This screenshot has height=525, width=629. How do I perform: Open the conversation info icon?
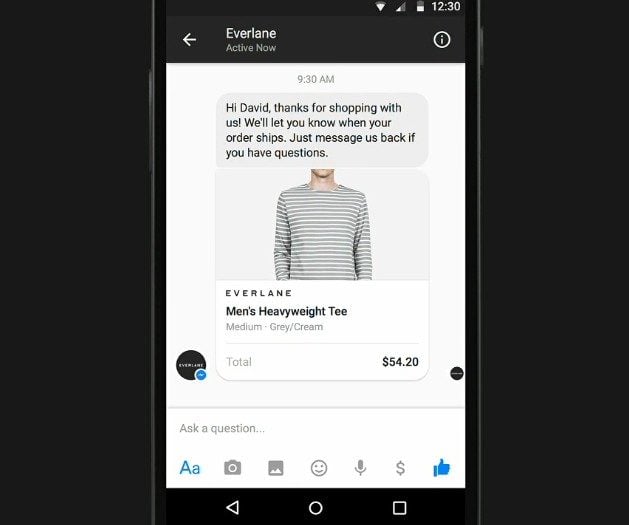coord(441,40)
